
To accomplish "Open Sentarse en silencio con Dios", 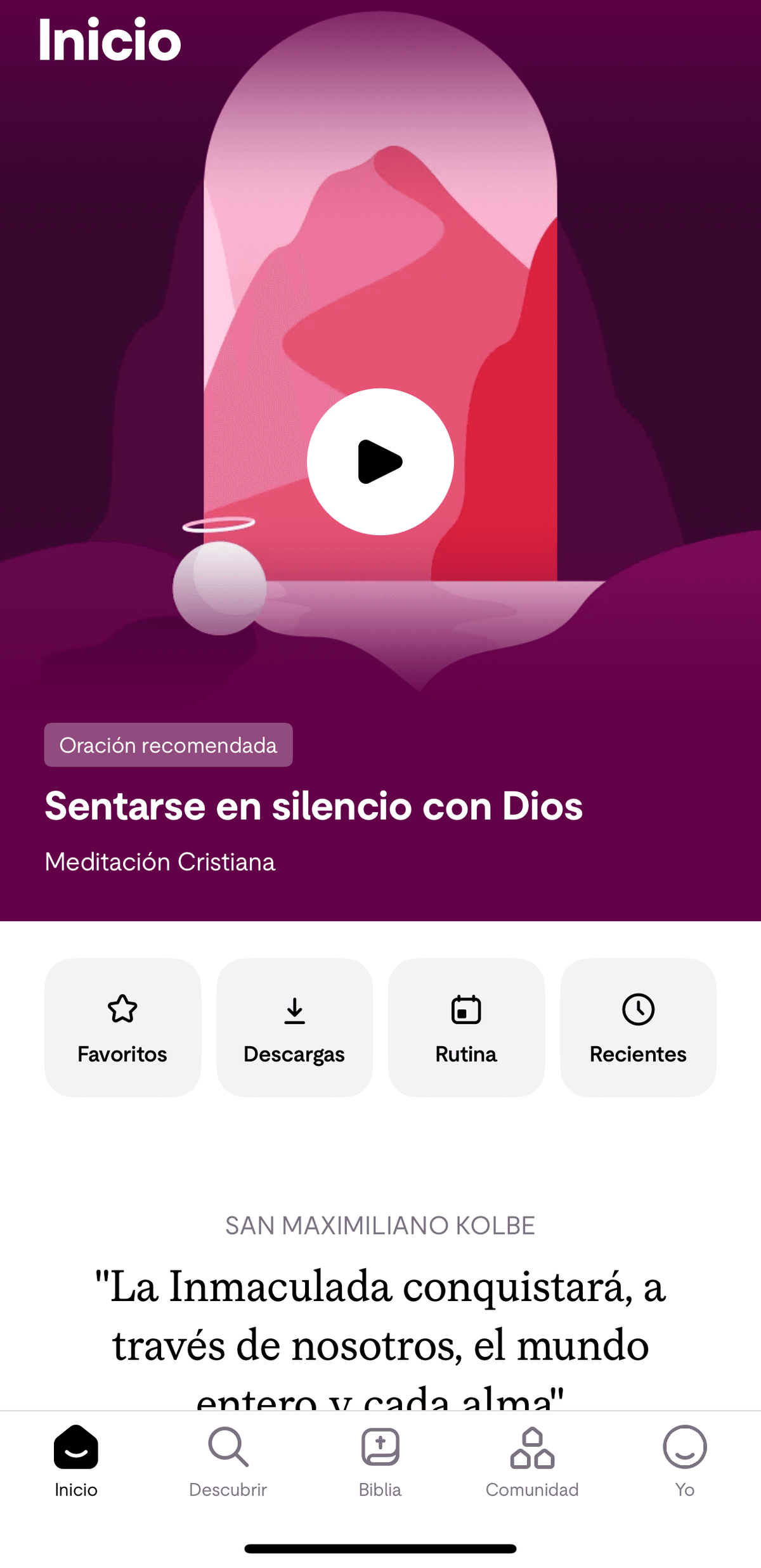I will pyautogui.click(x=313, y=807).
